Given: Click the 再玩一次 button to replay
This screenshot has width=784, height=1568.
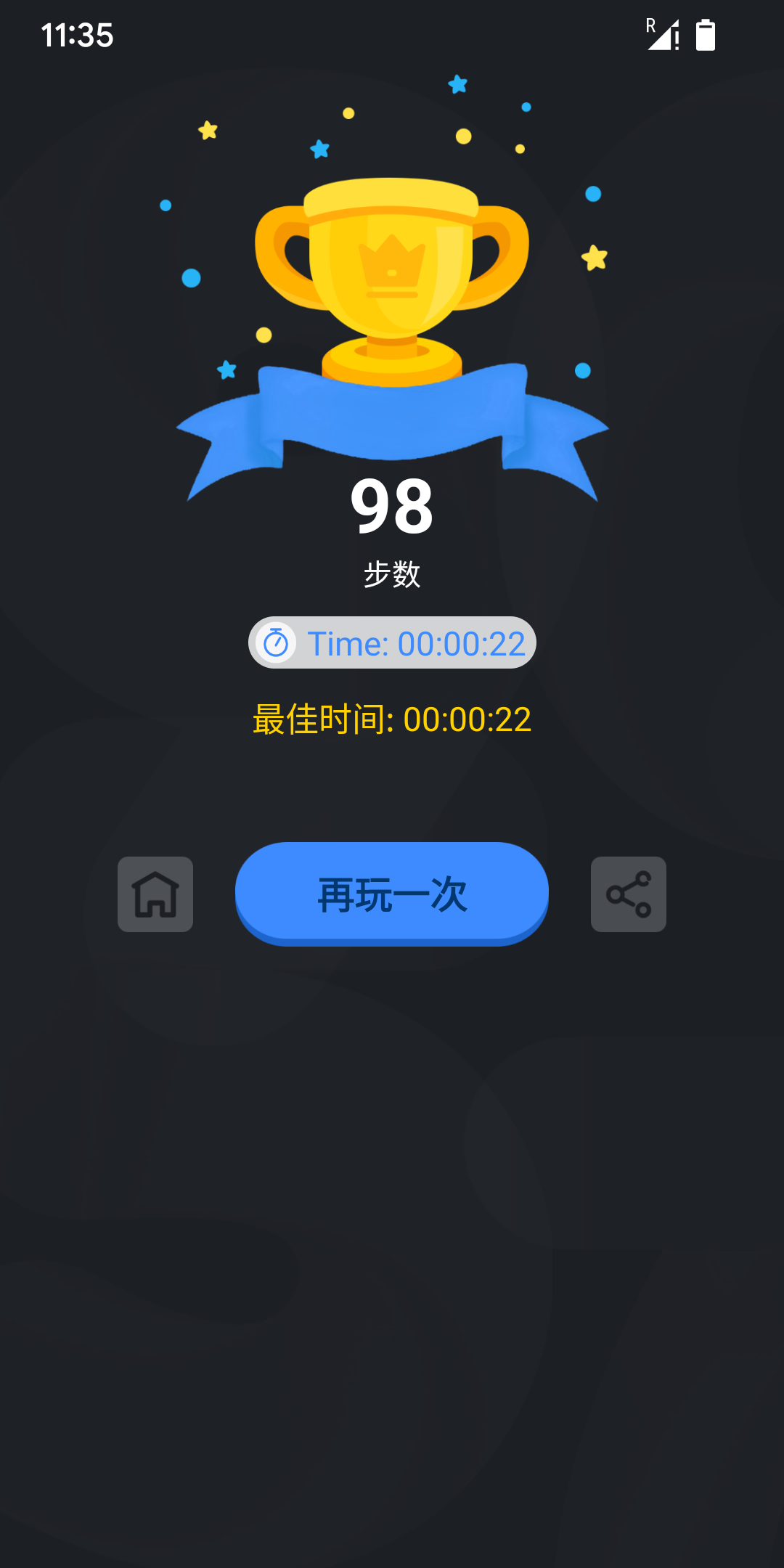Looking at the screenshot, I should click(392, 894).
